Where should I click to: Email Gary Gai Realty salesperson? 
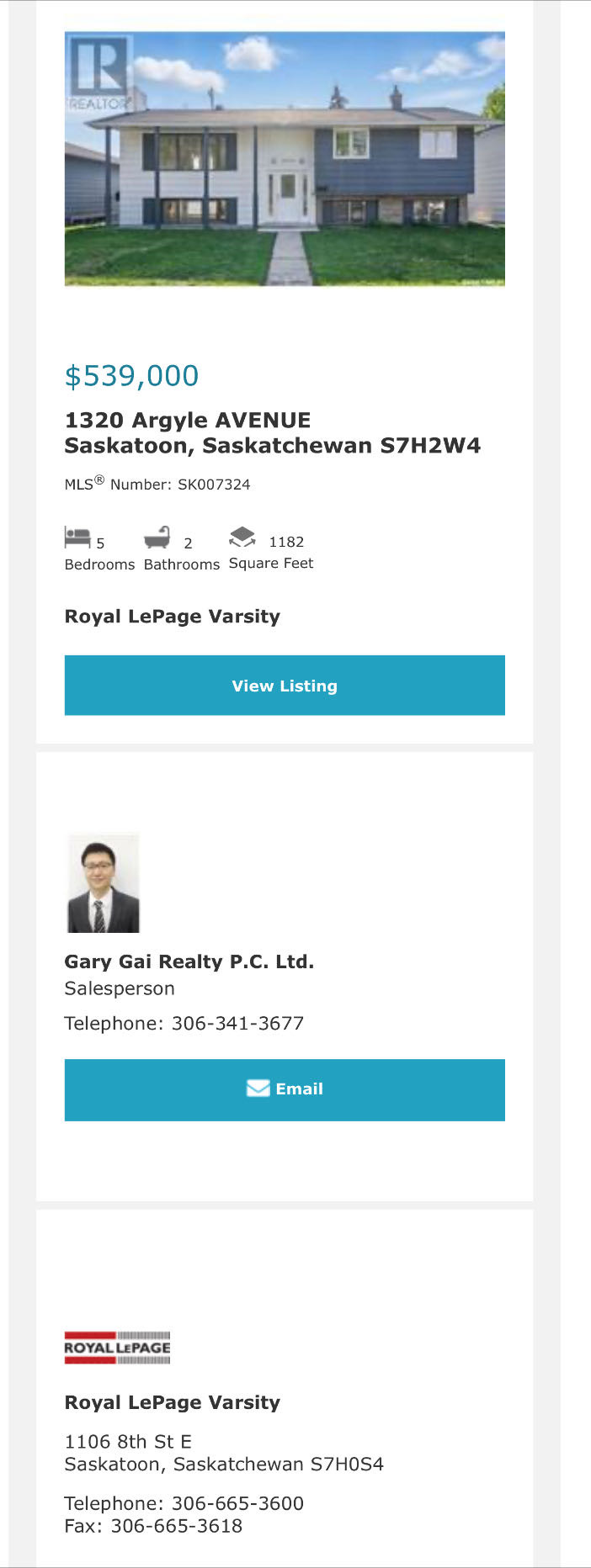click(285, 1089)
